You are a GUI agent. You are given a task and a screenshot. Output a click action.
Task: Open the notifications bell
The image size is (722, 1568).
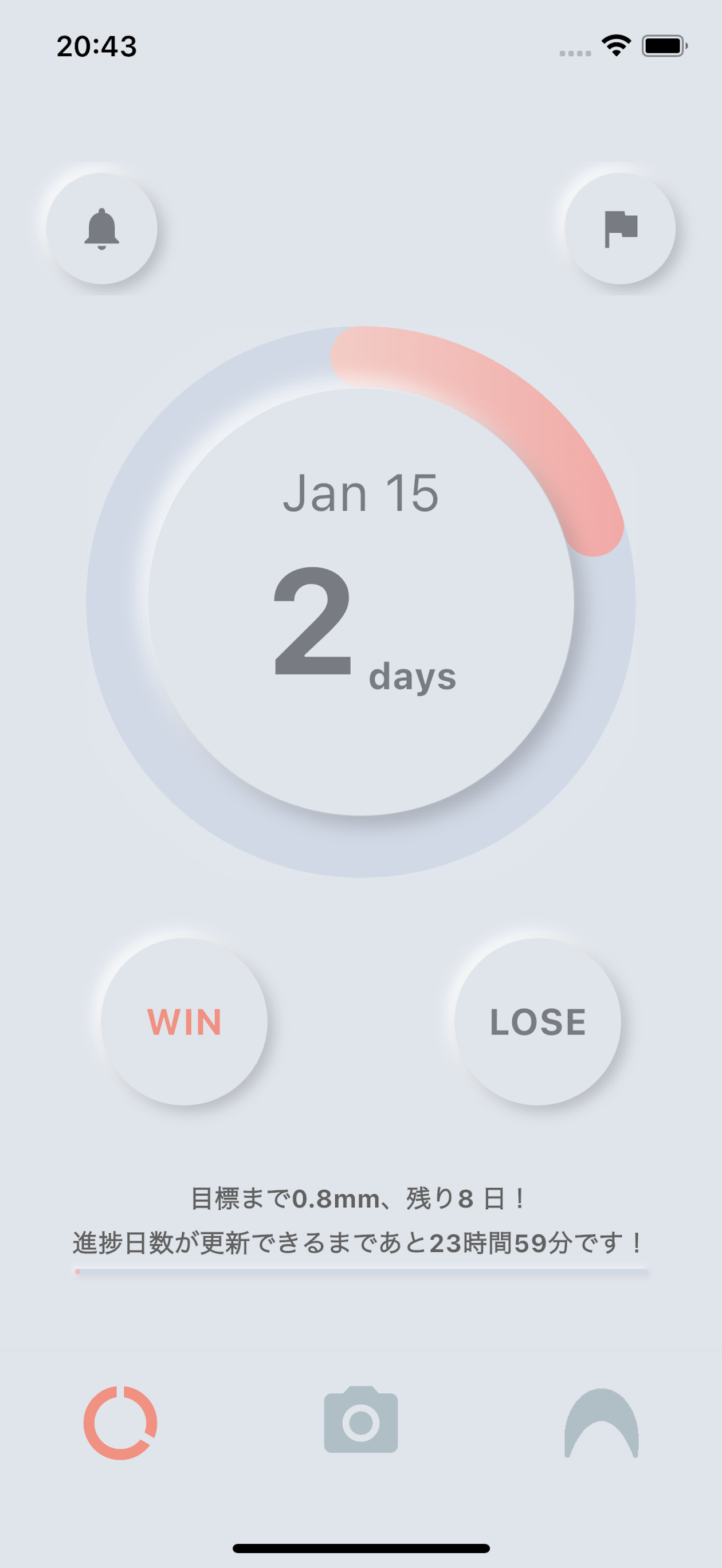[x=101, y=228]
